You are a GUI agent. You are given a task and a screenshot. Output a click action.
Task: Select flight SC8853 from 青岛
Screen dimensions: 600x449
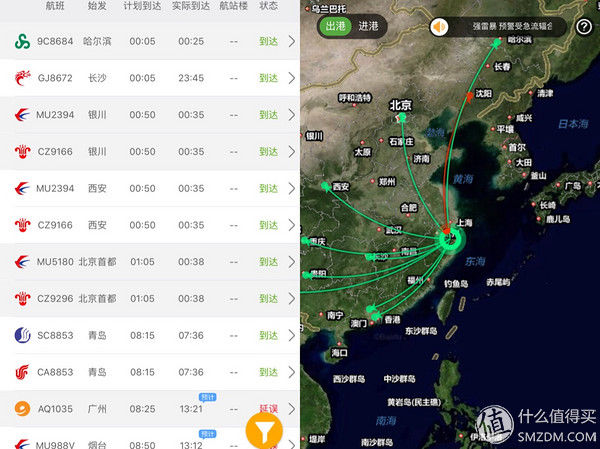click(x=150, y=335)
